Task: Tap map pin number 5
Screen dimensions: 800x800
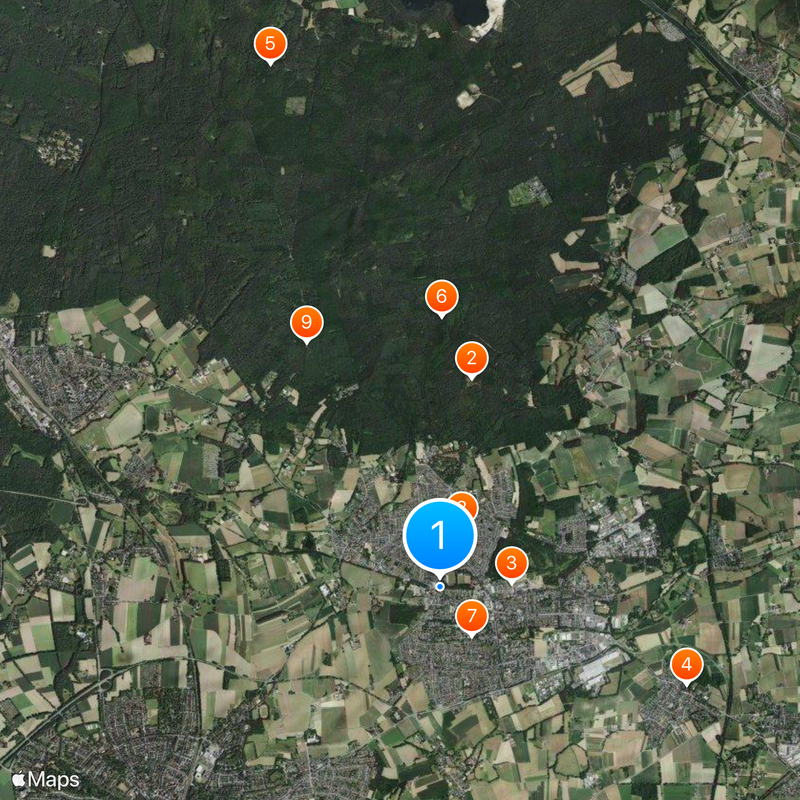Action: 270,44
